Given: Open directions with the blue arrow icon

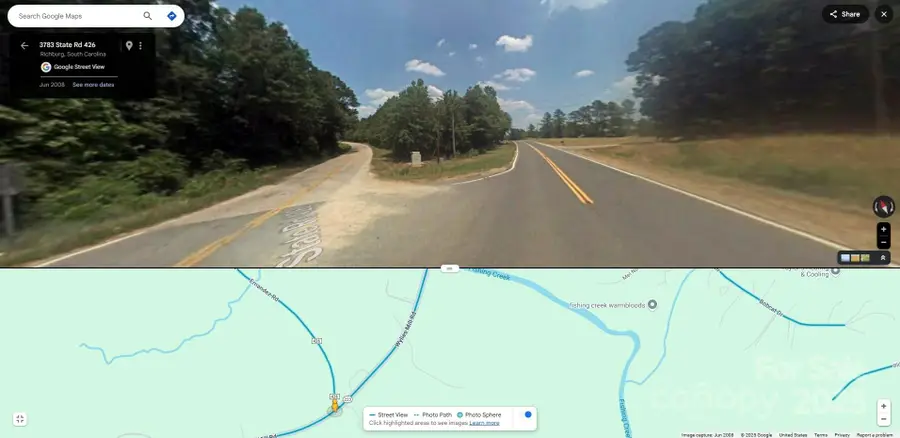Looking at the screenshot, I should pyautogui.click(x=172, y=16).
